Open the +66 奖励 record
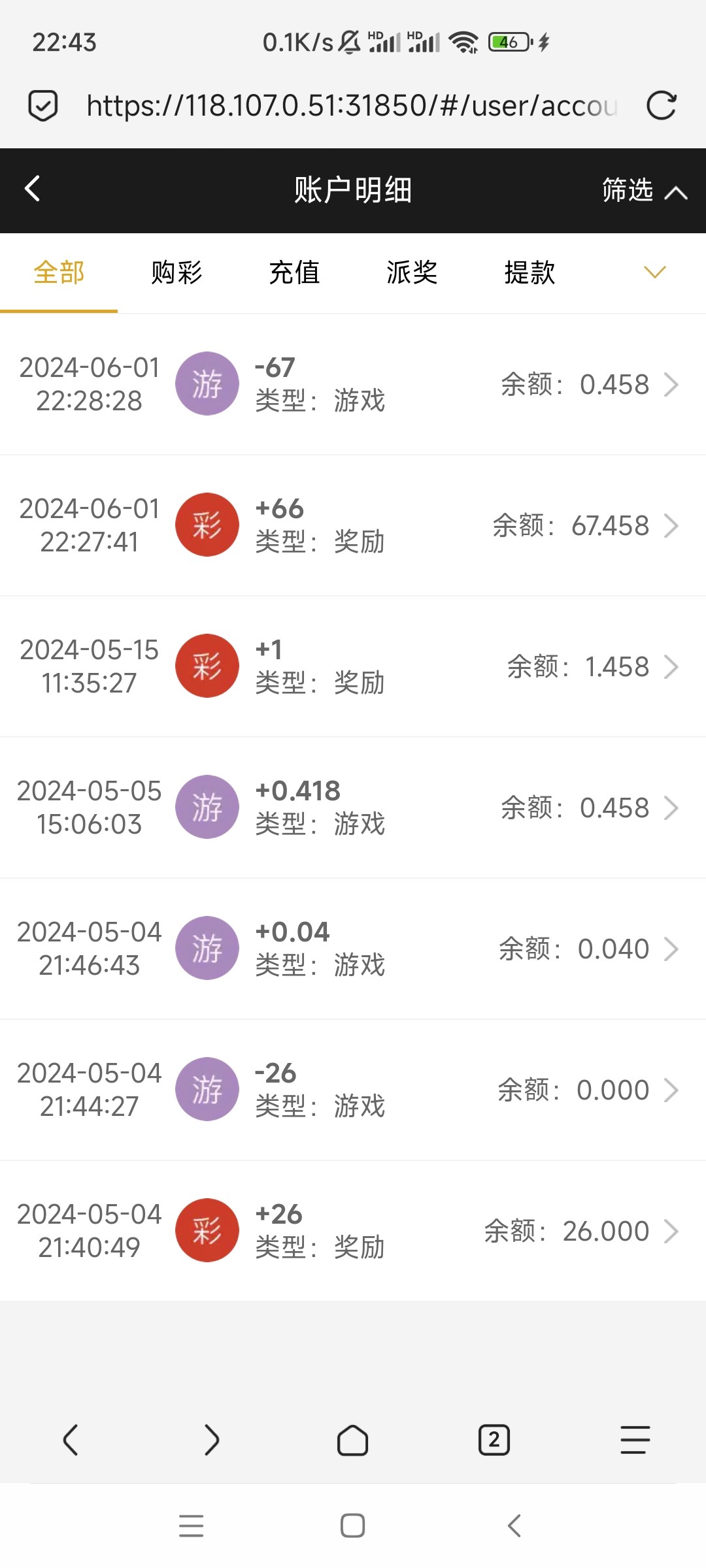Viewport: 706px width, 1568px height. coord(353,525)
